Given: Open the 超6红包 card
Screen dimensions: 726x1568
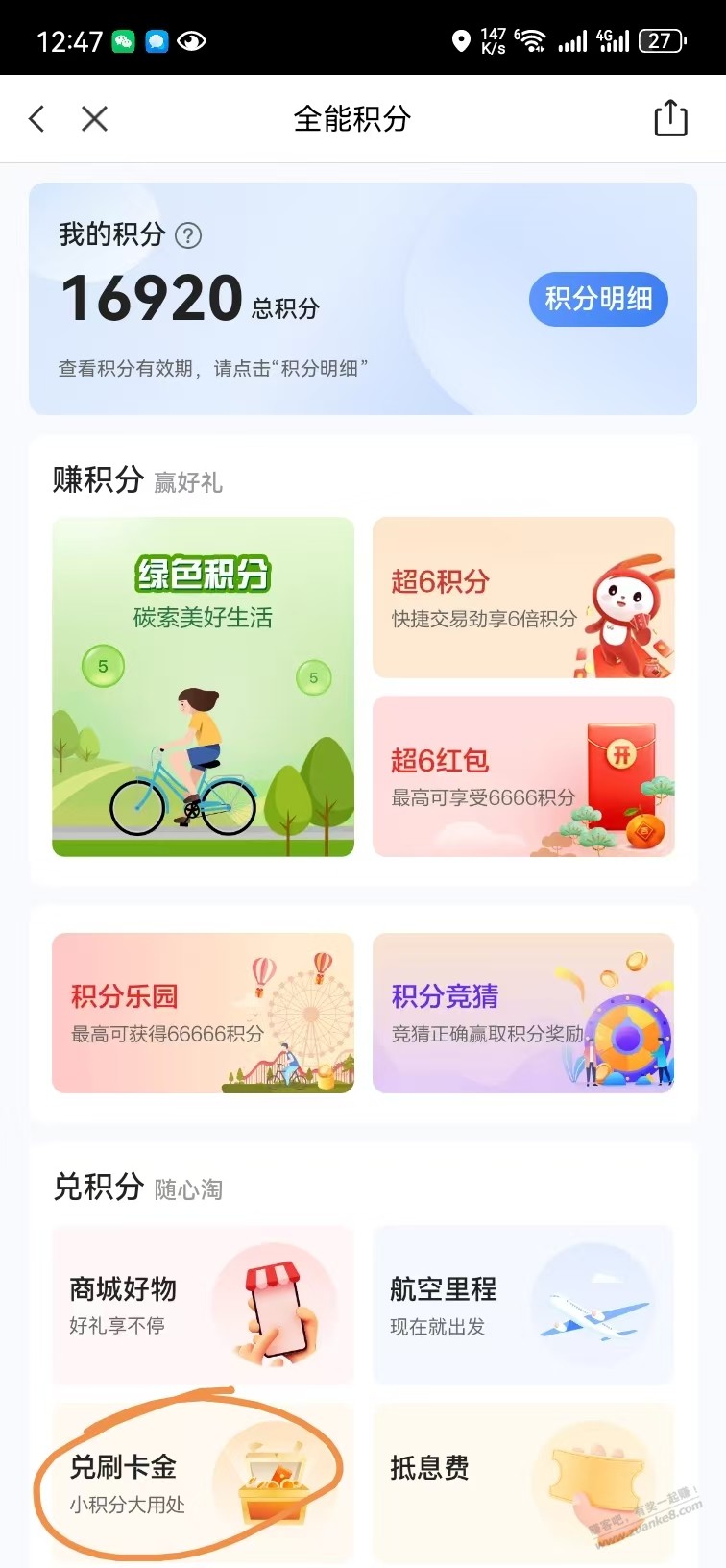Looking at the screenshot, I should tap(523, 776).
